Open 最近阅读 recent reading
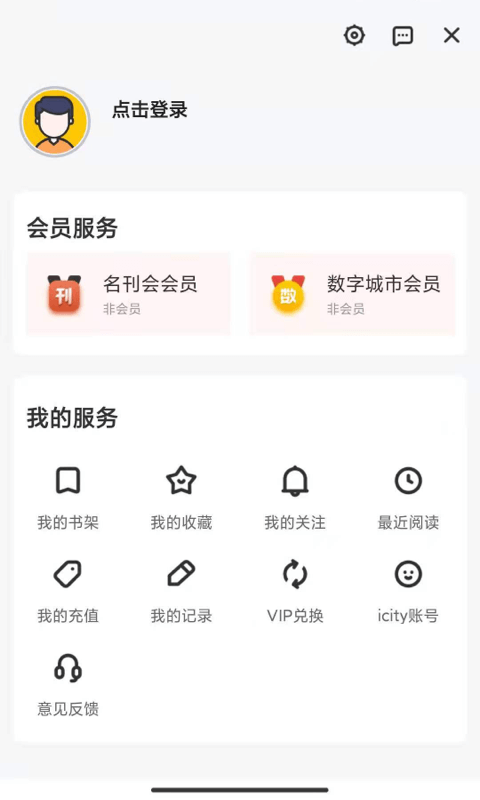This screenshot has height=800, width=480. point(408,497)
